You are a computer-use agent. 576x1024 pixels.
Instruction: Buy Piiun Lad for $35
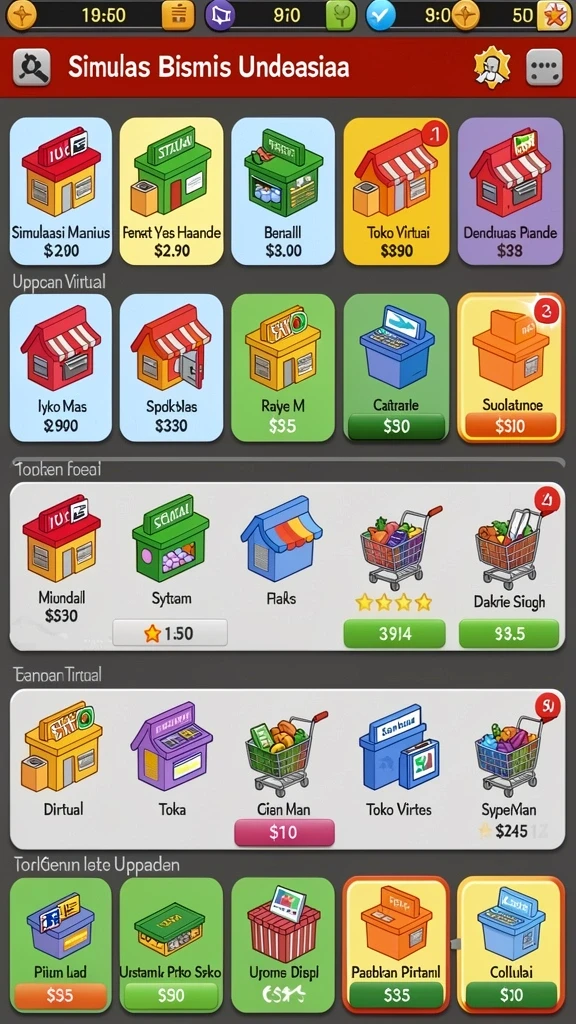click(x=60, y=996)
